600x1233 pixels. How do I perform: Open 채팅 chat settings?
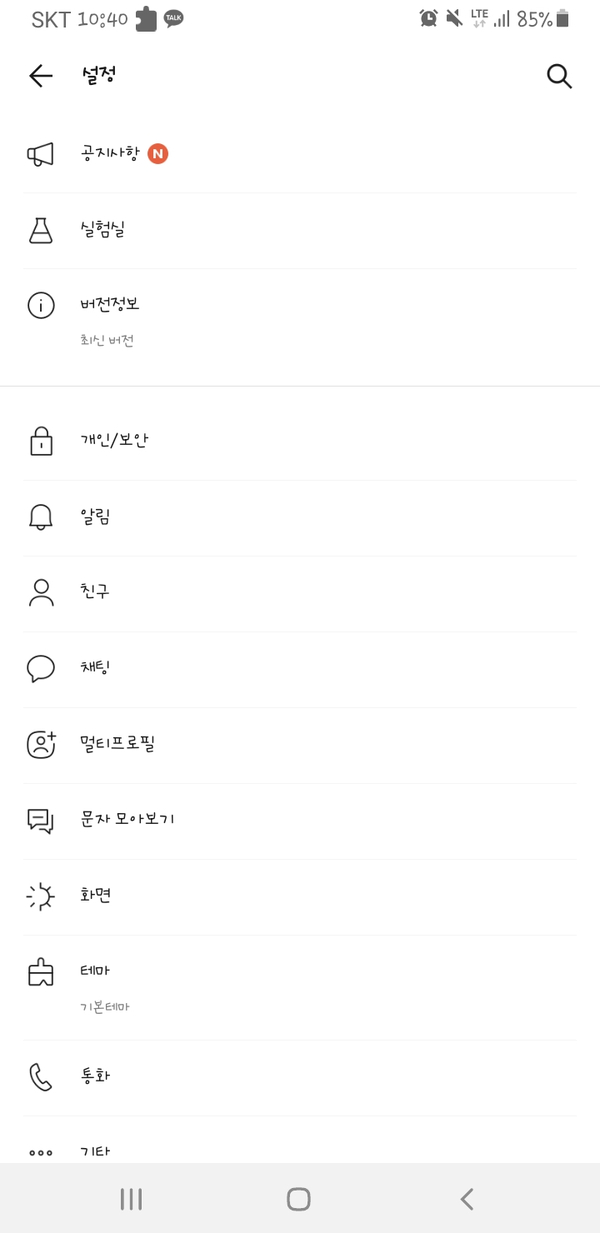point(300,669)
